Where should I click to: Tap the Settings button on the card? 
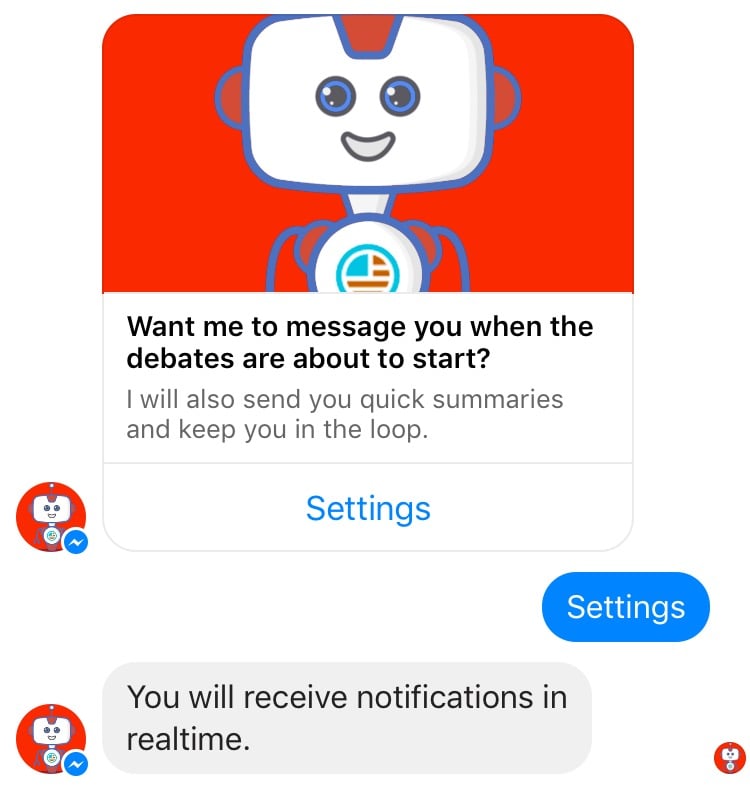pos(368,508)
